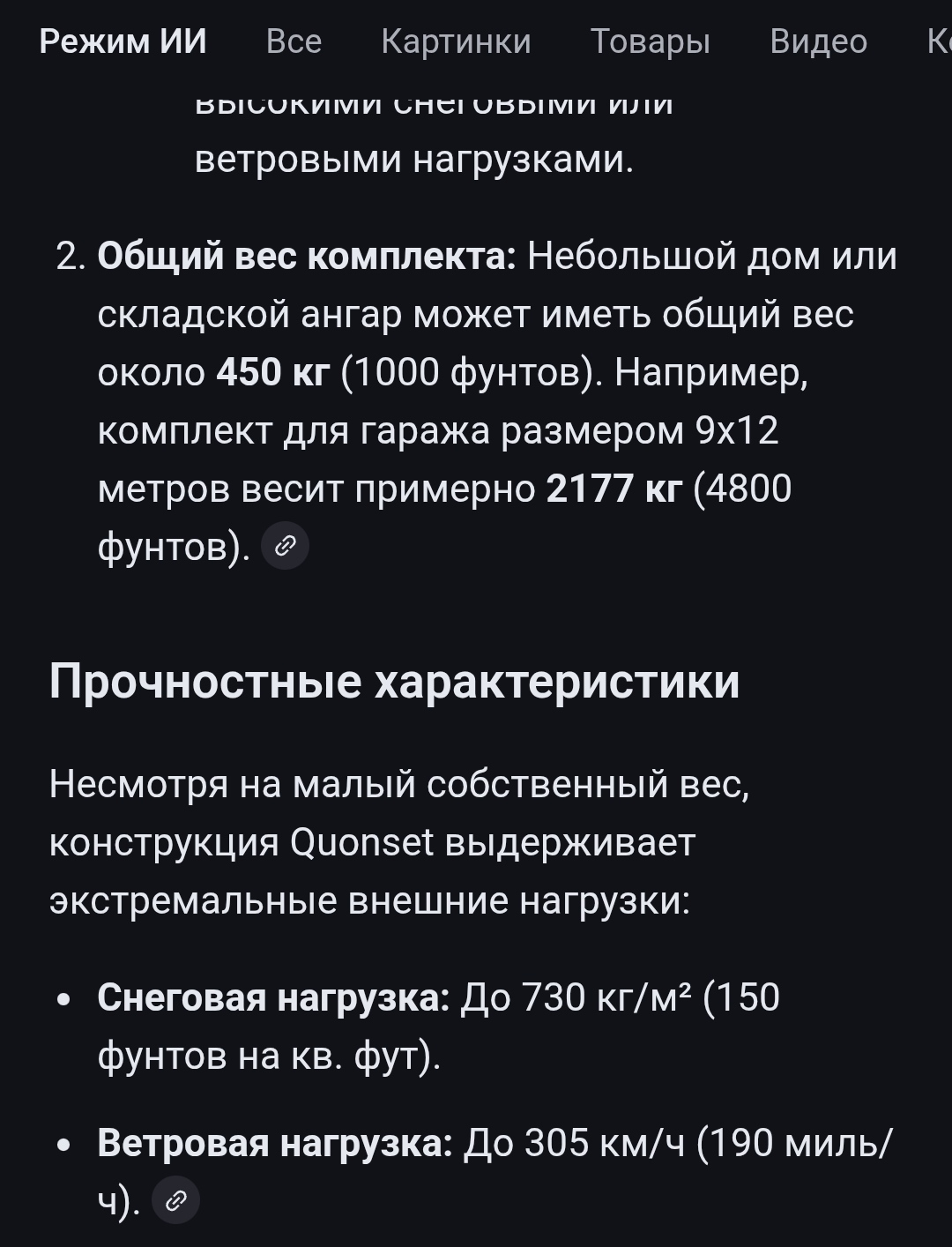
Task: Select the Режим ИИ tab
Action: coord(123,41)
